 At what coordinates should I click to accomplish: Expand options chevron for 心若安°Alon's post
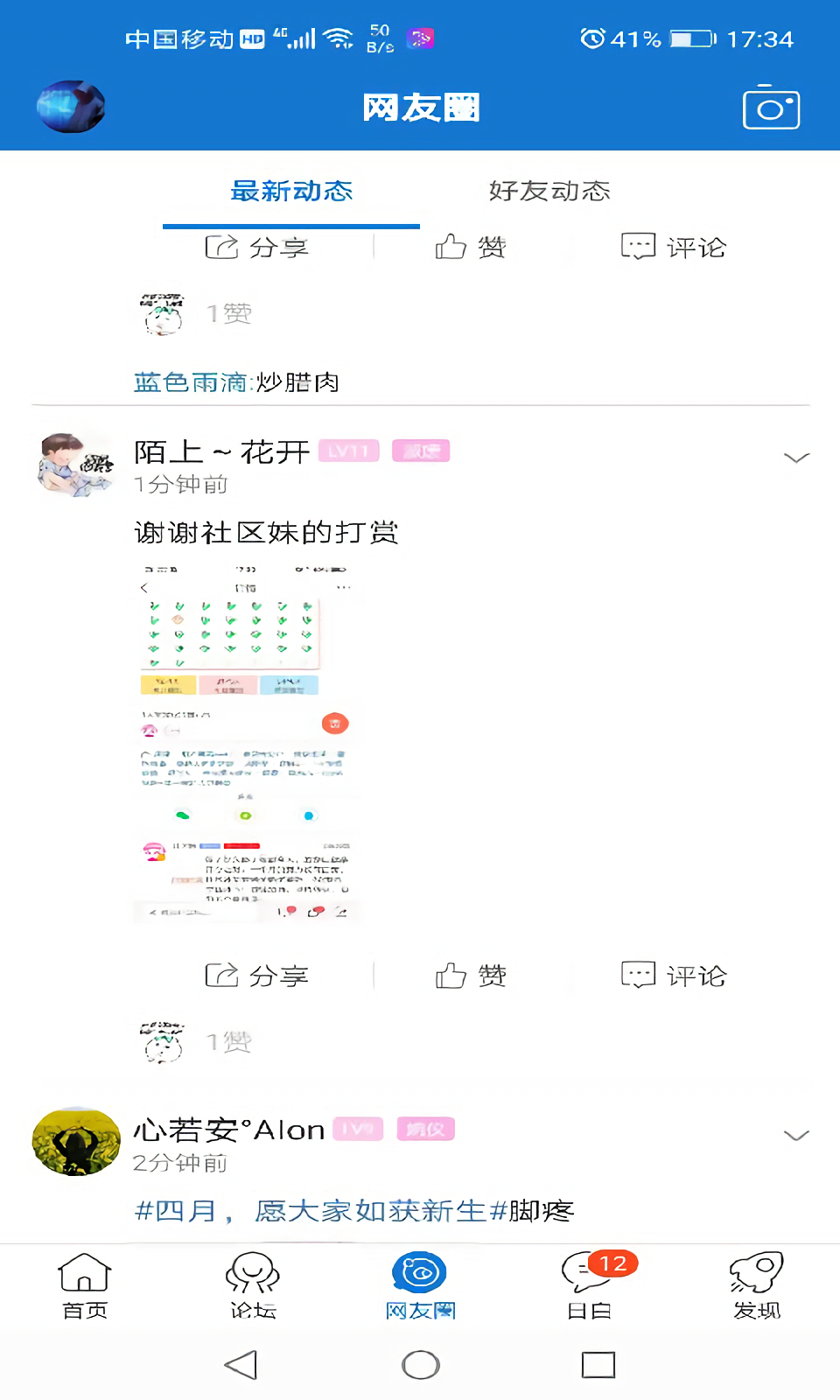(x=796, y=1136)
